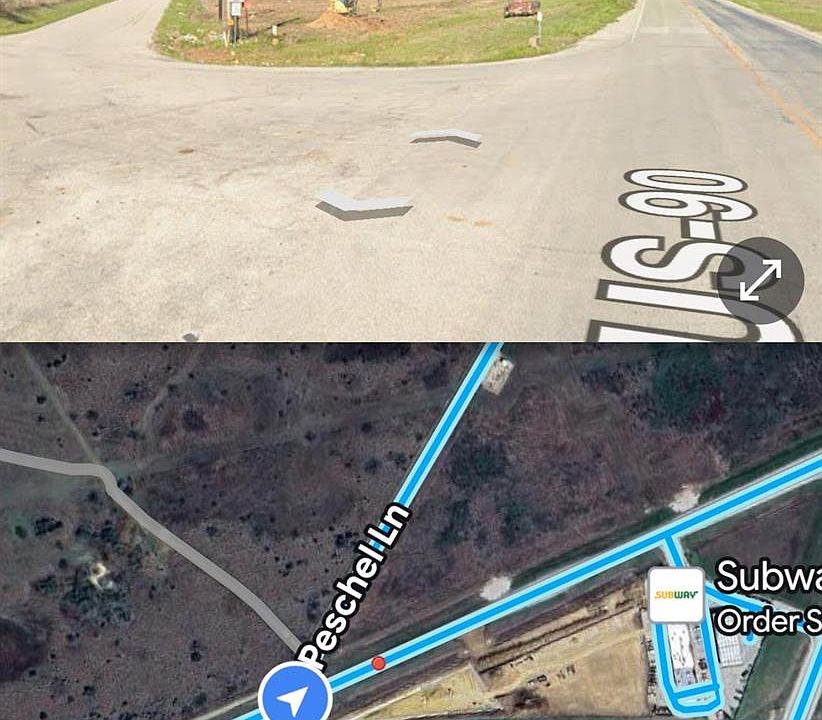
Task: Move toward the nearer Street View arrow
Action: [x=364, y=204]
